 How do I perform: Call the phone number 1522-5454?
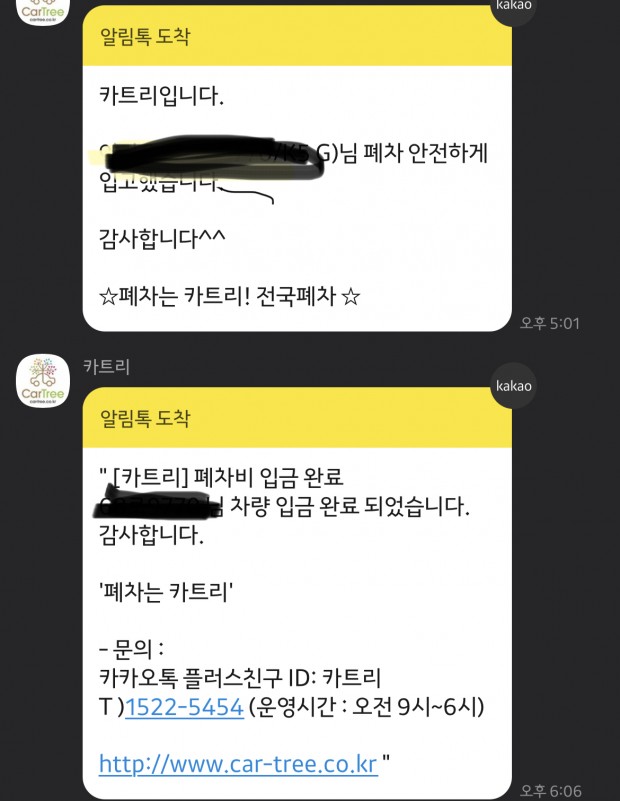coord(184,707)
